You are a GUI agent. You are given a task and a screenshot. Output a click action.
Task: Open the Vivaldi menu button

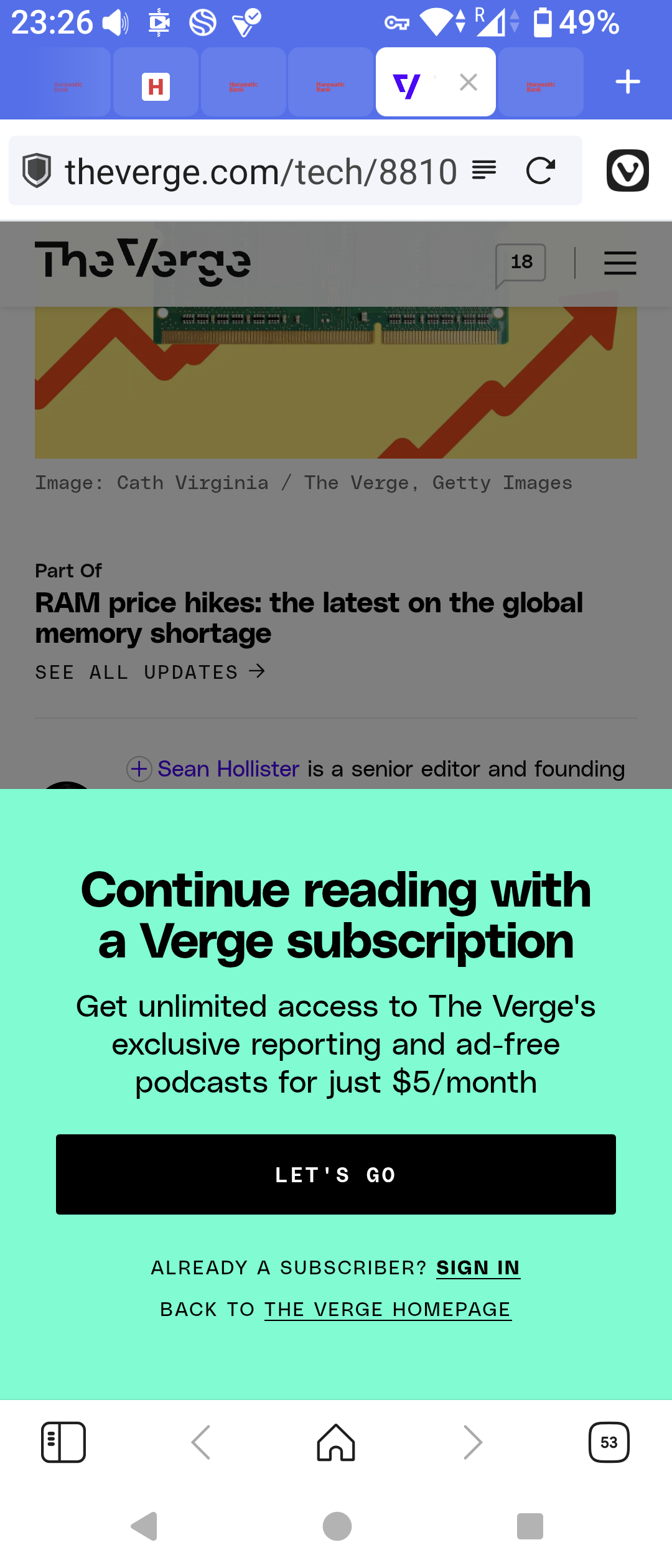627,170
